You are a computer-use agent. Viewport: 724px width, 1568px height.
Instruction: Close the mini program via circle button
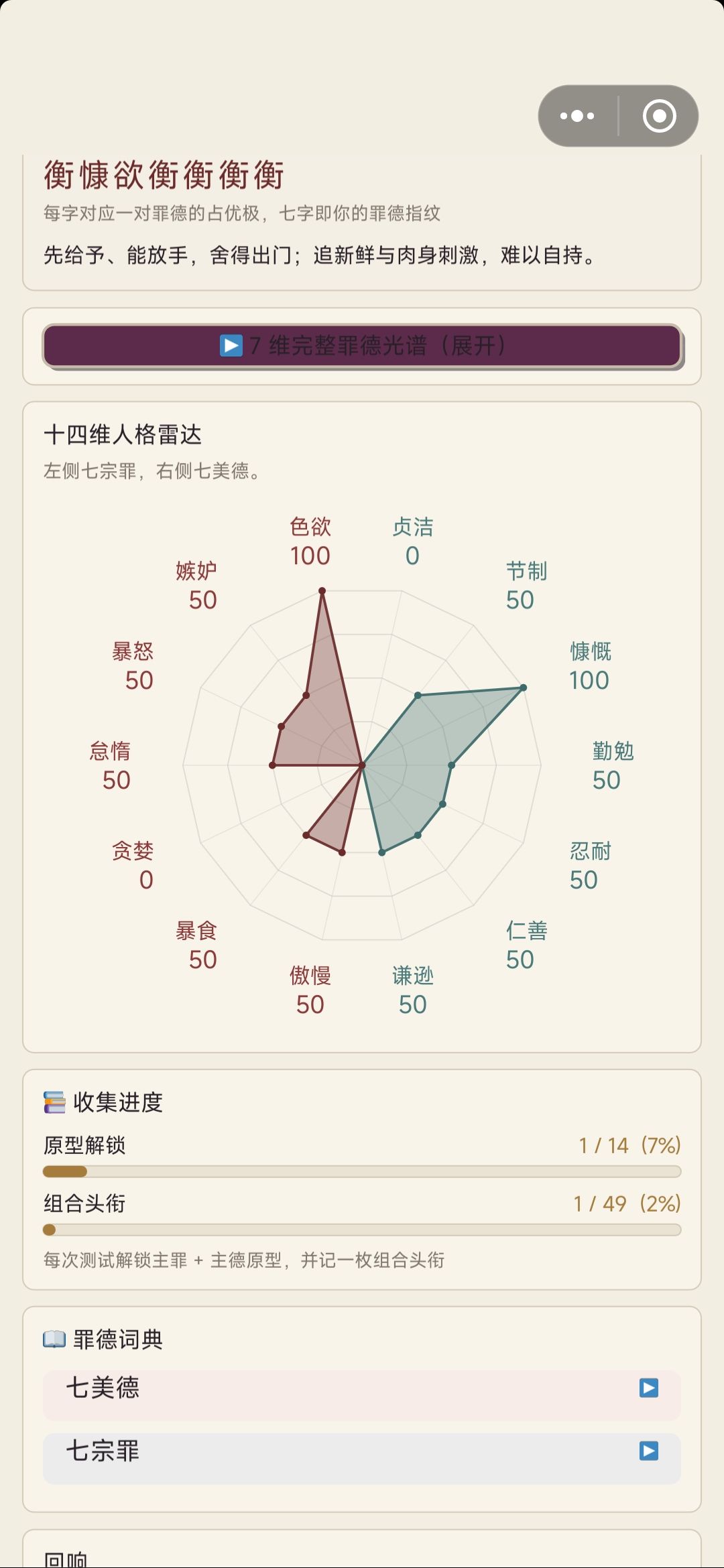(659, 116)
